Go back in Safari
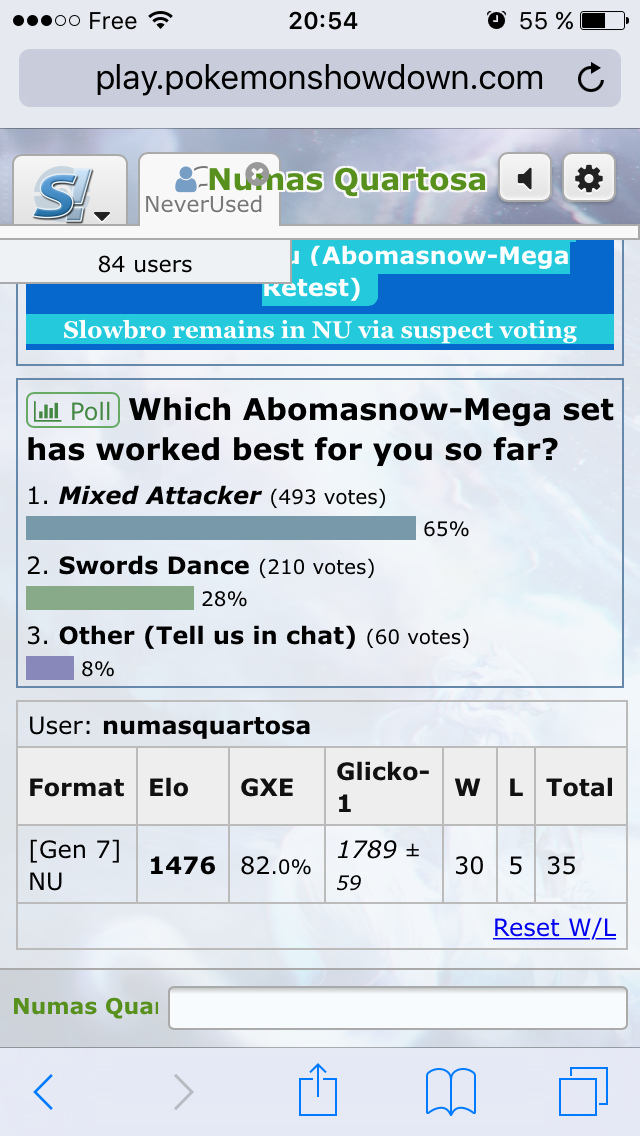The image size is (640, 1136). 44,1092
